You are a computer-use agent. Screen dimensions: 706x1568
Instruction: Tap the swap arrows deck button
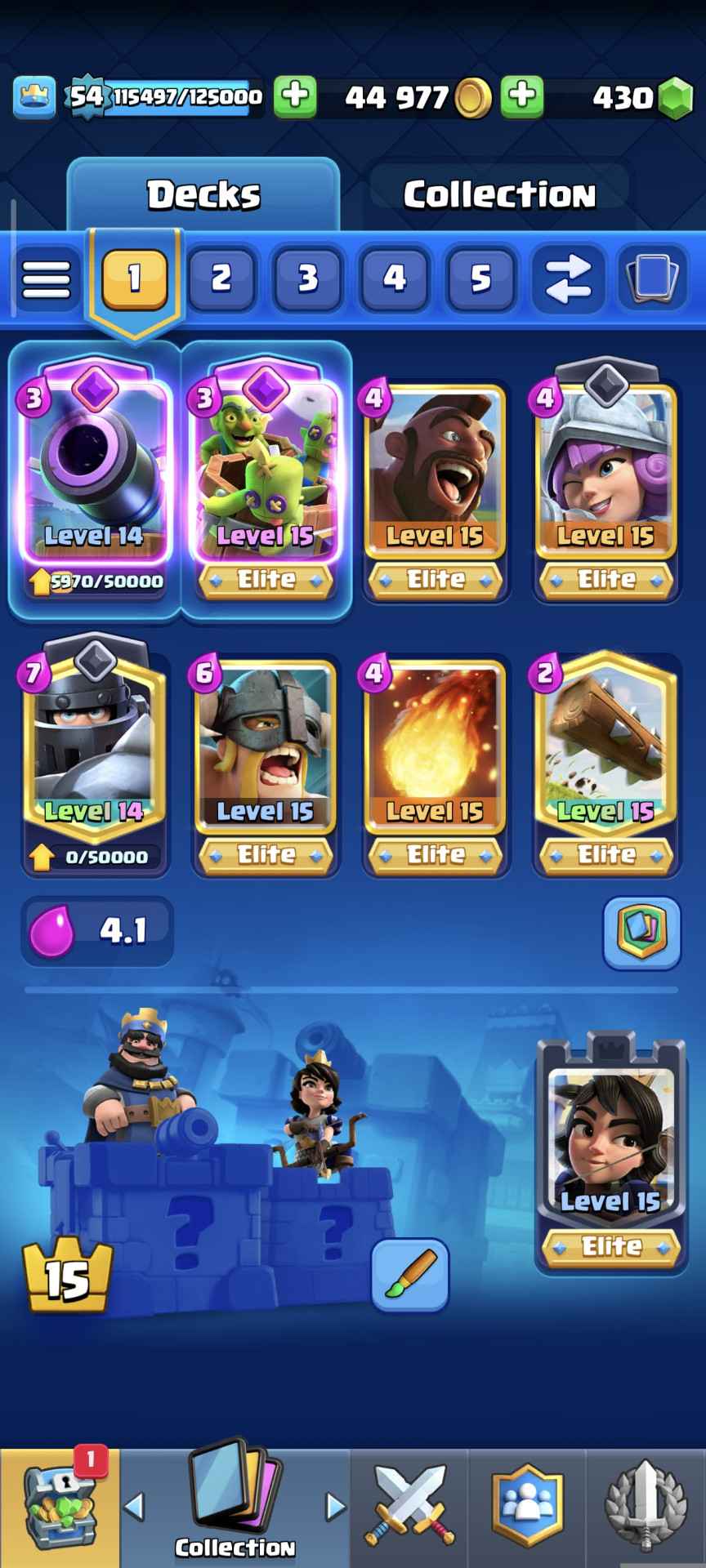click(x=567, y=279)
